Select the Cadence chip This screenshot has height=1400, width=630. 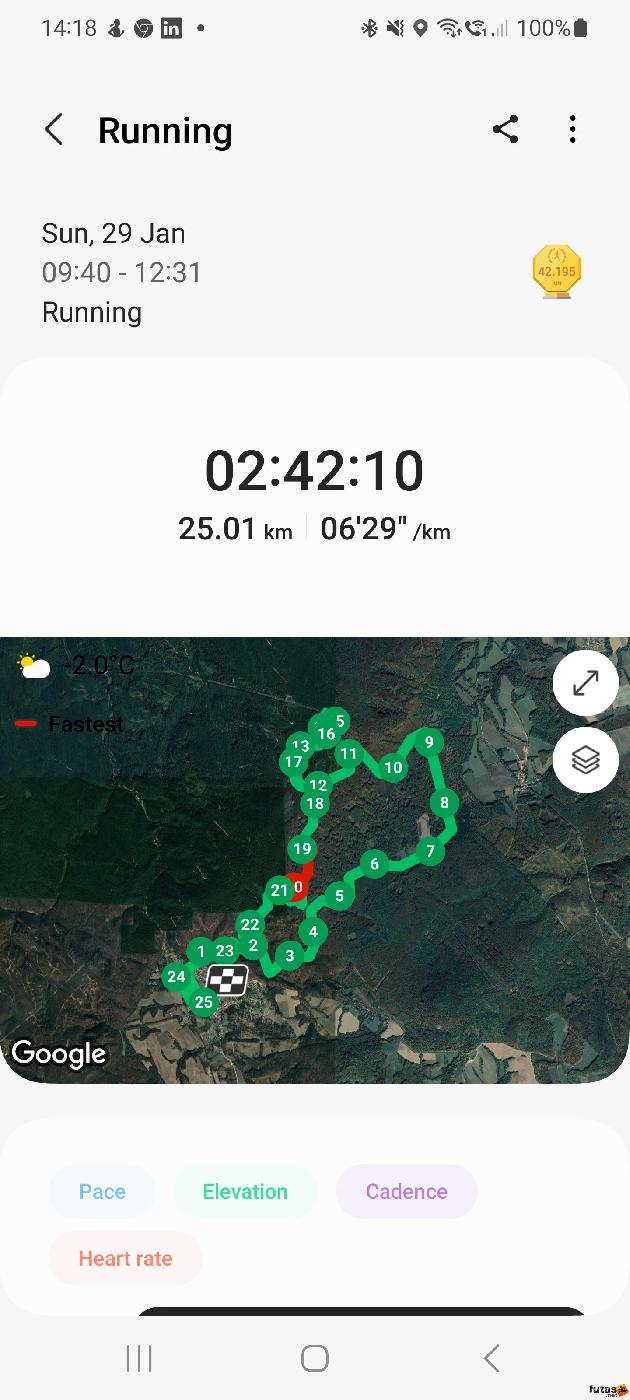coord(406,1191)
